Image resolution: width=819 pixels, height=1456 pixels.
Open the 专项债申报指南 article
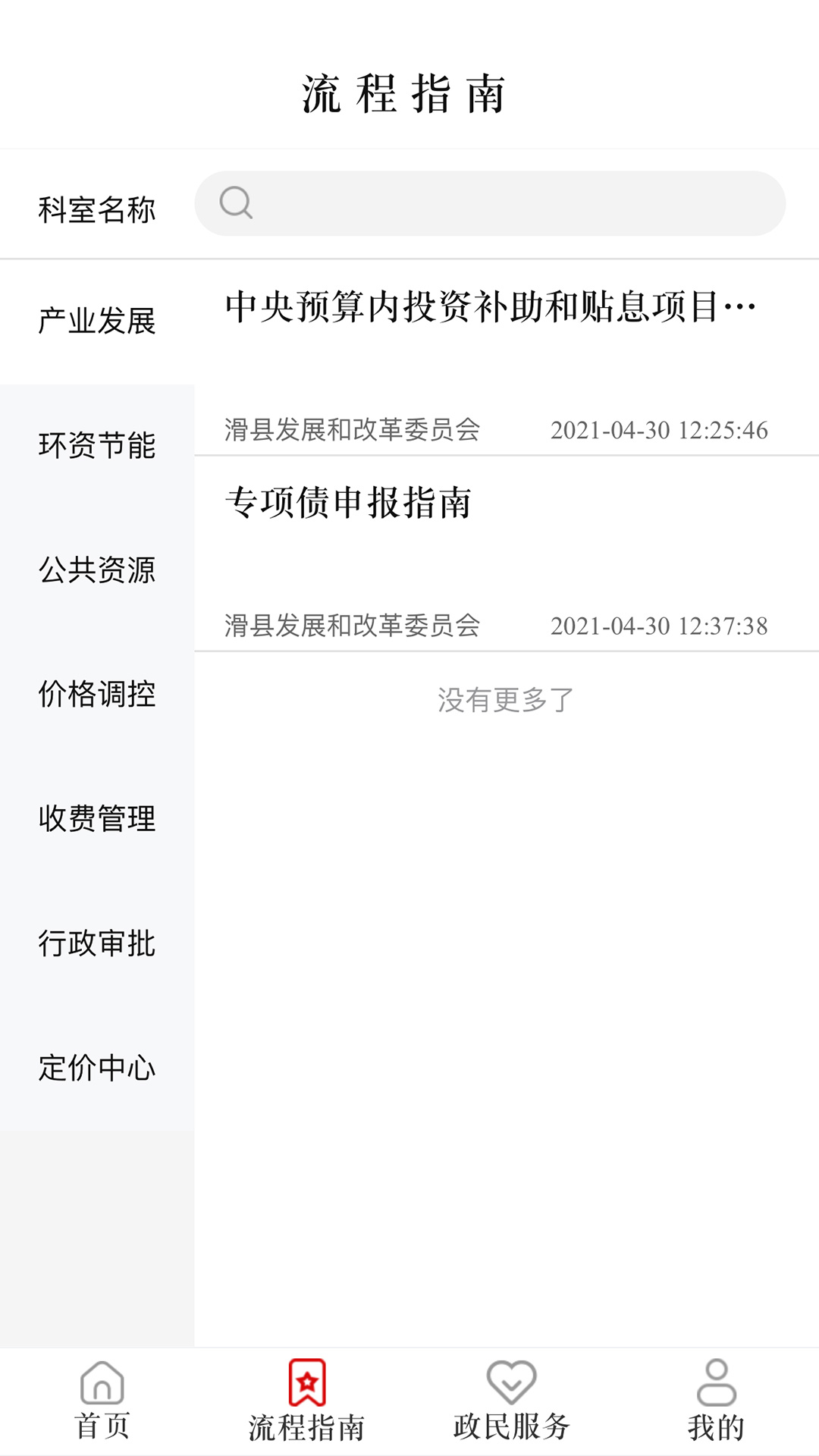(x=349, y=504)
